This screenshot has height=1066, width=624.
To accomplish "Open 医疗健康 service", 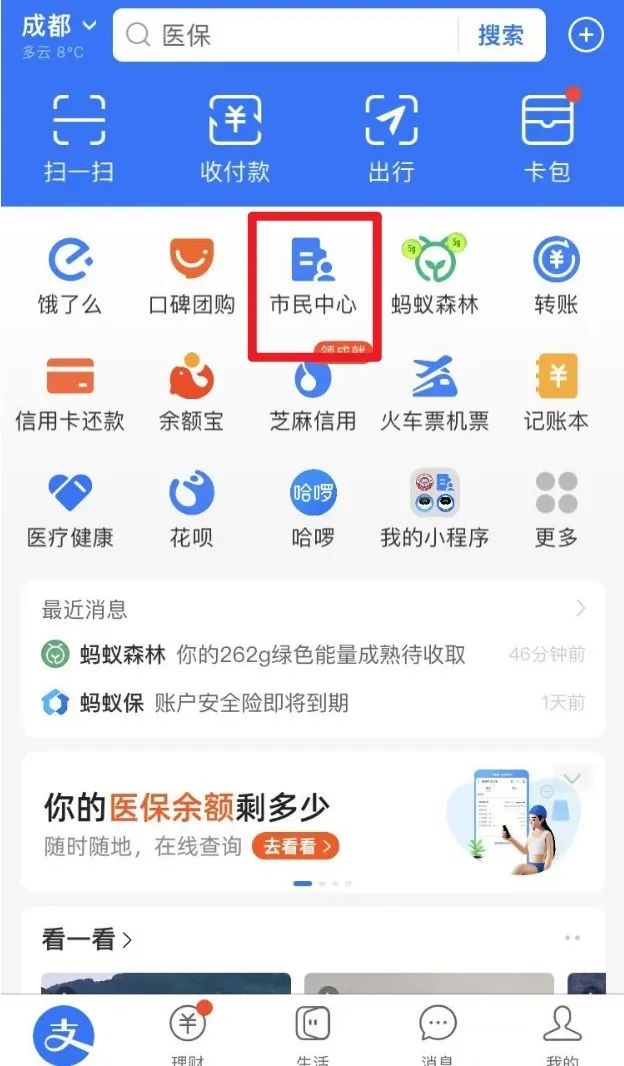I will tap(70, 510).
